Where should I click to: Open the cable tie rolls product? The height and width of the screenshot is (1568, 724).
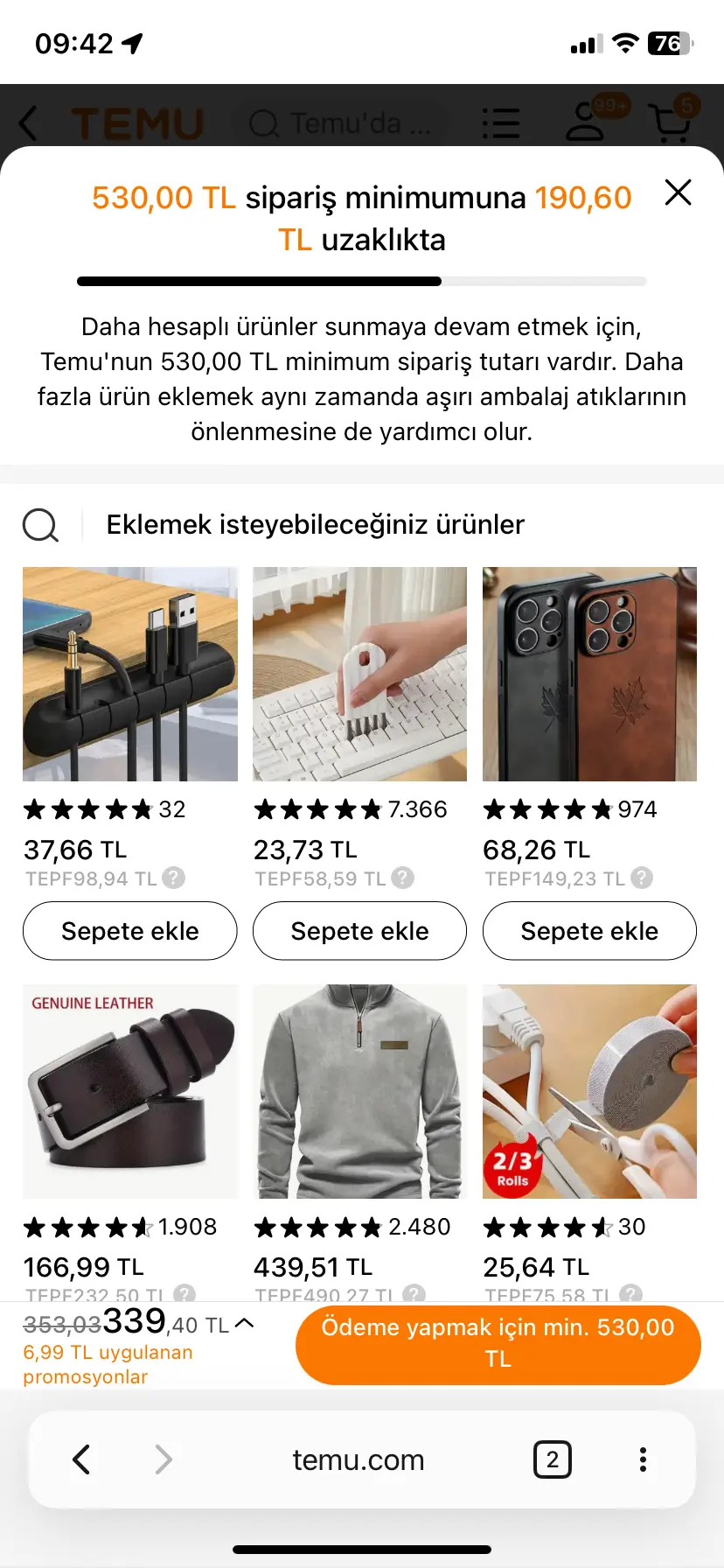[x=589, y=1091]
